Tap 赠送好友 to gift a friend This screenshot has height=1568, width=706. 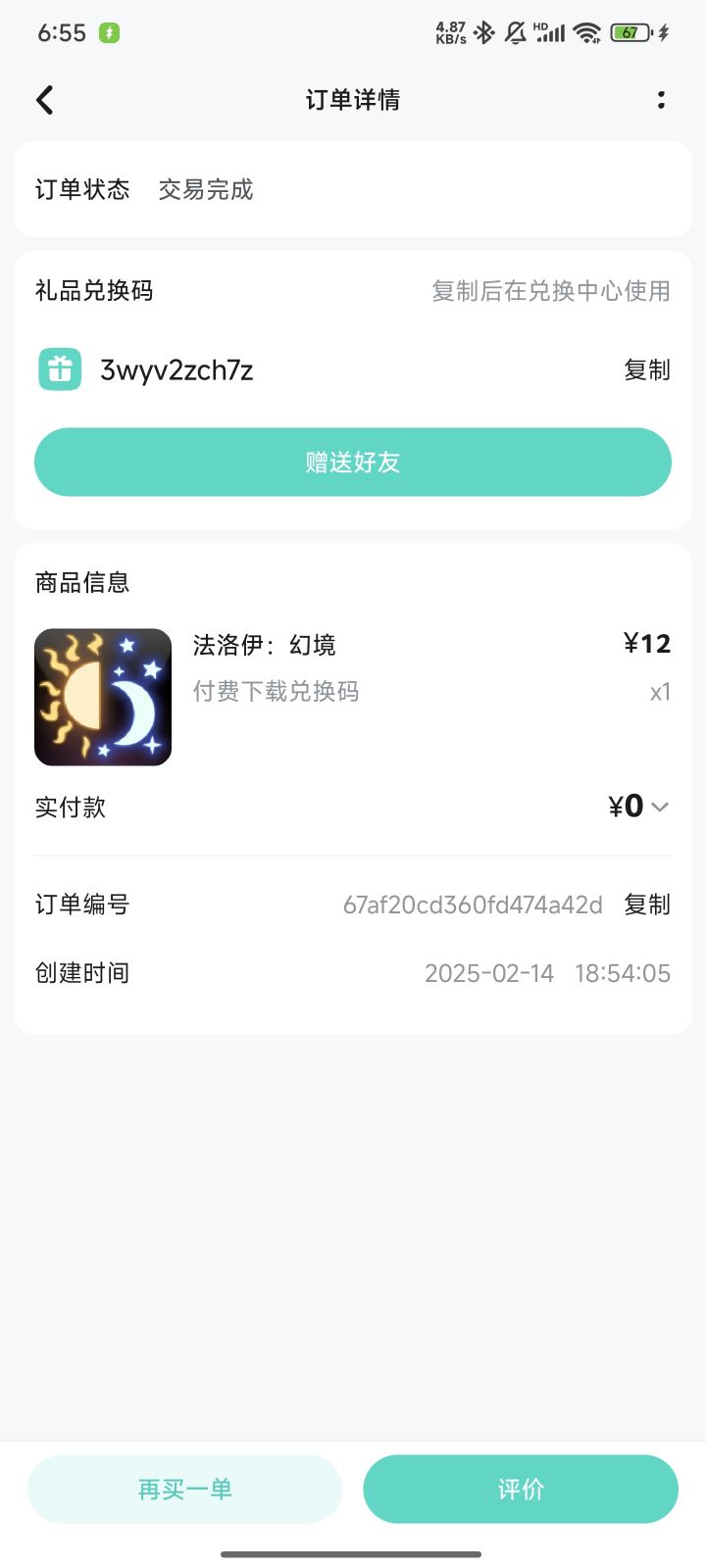point(353,463)
